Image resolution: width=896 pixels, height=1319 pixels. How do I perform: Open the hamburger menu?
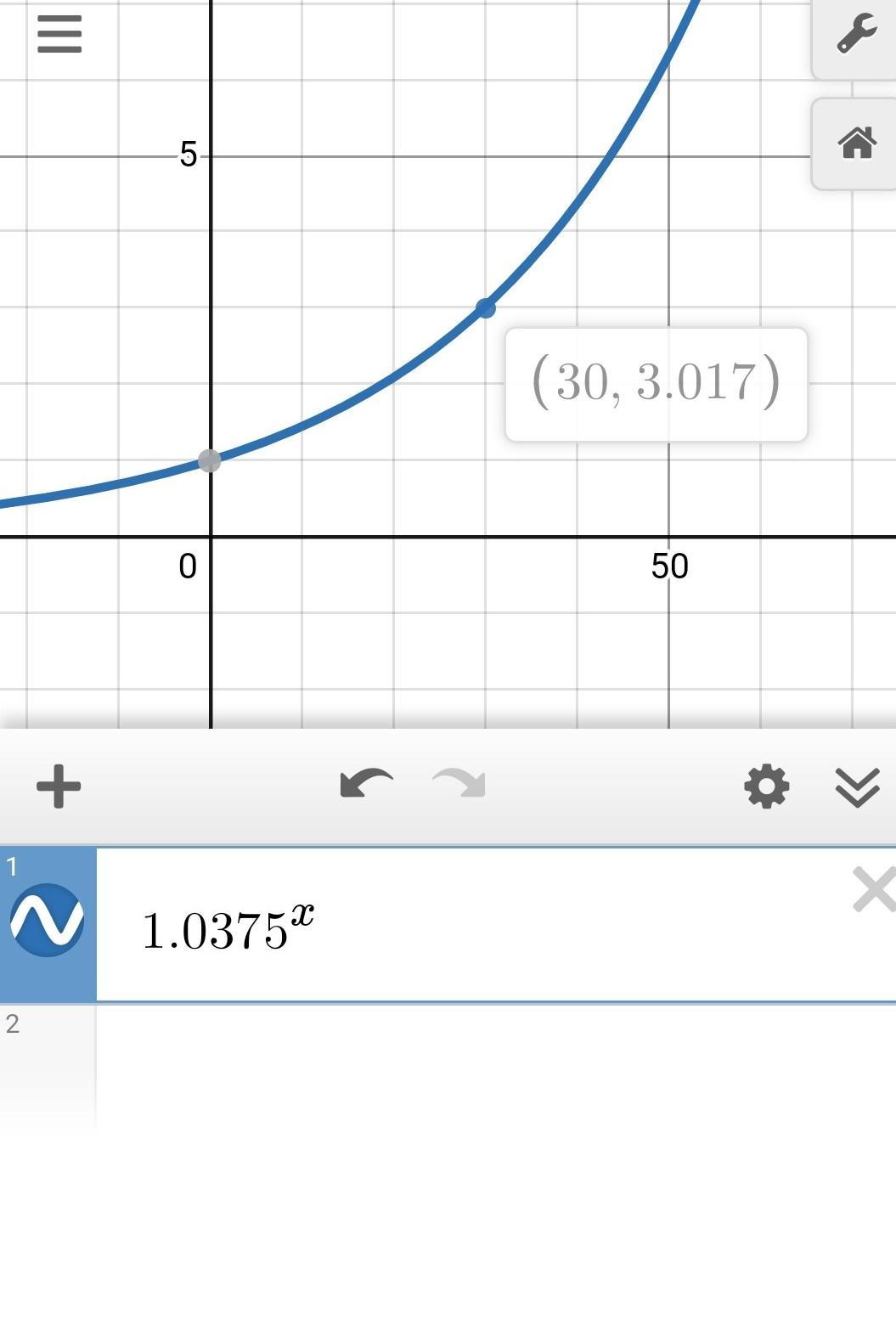[x=59, y=35]
